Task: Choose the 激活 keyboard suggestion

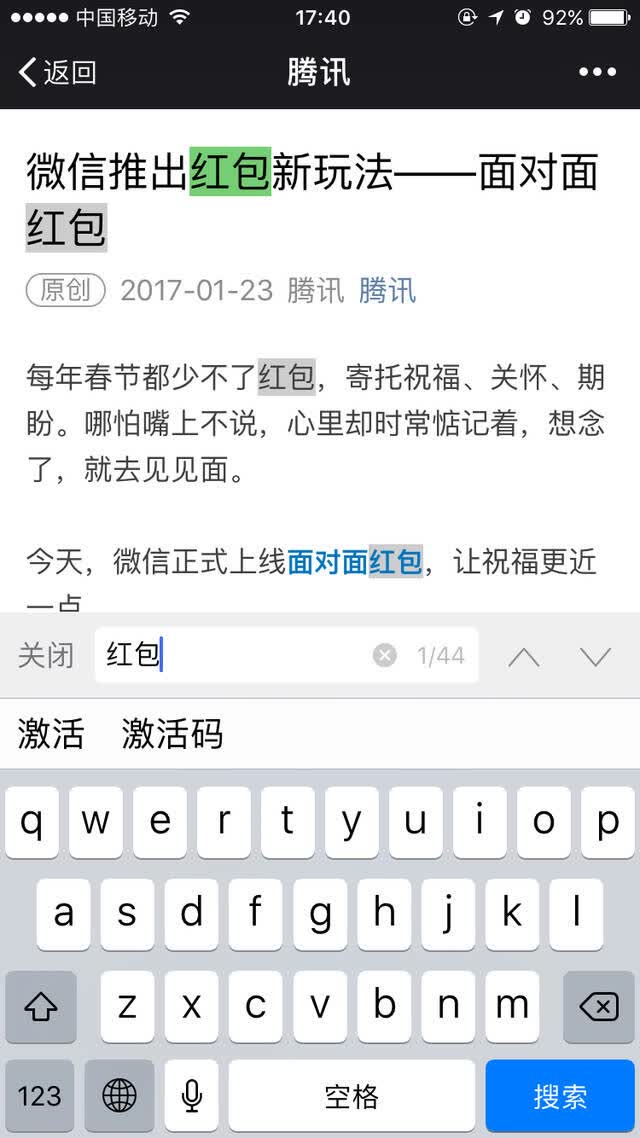Action: [51, 733]
